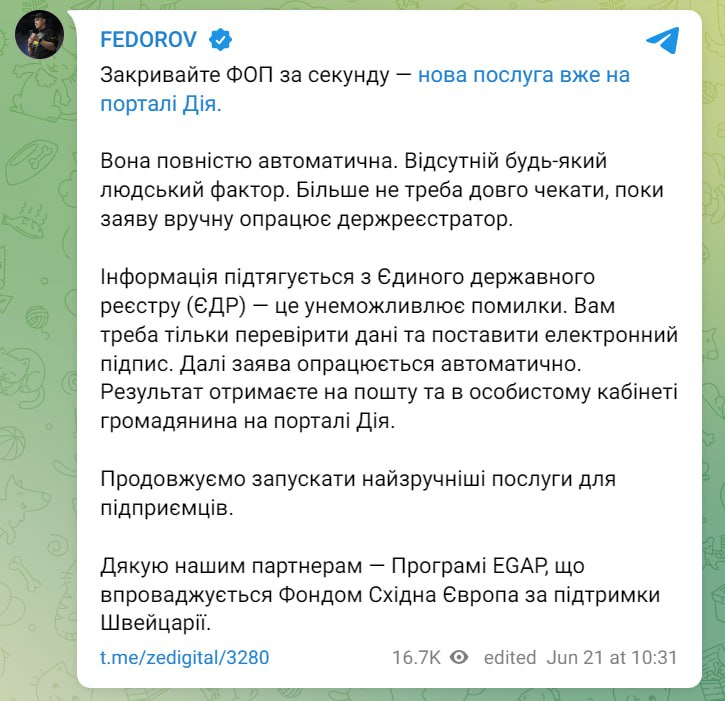The image size is (725, 701).
Task: Open the Telegram paper plane icon
Action: (662, 40)
